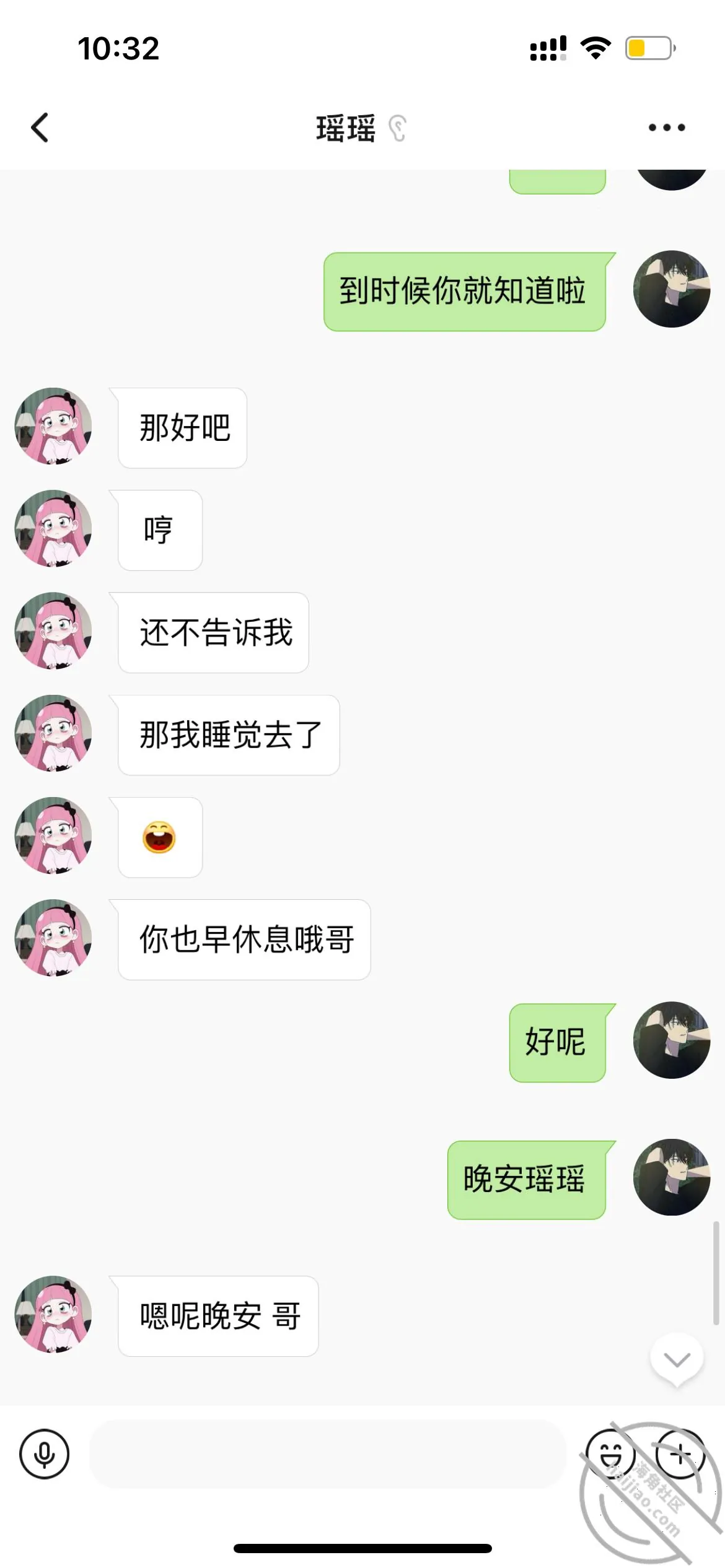Open my avatar beside 晚安瑶瑶
Viewport: 725px width, 1568px height.
pyautogui.click(x=672, y=1177)
